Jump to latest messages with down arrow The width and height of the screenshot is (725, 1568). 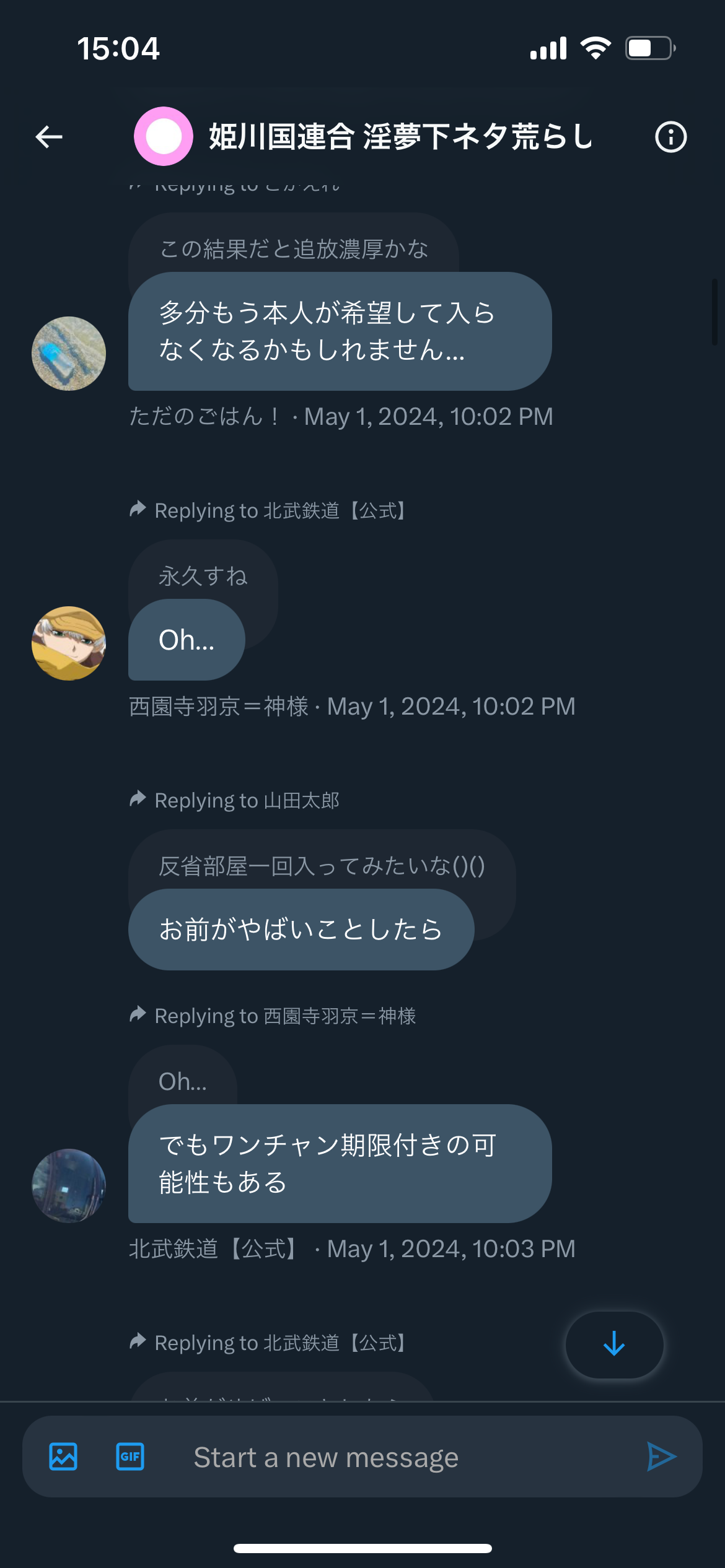(614, 1344)
